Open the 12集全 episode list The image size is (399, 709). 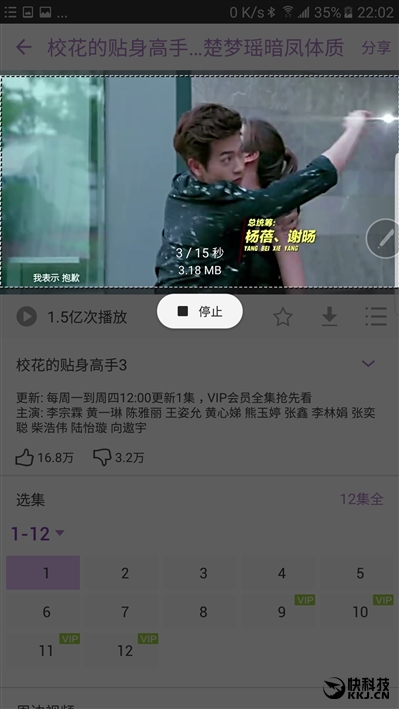point(361,499)
